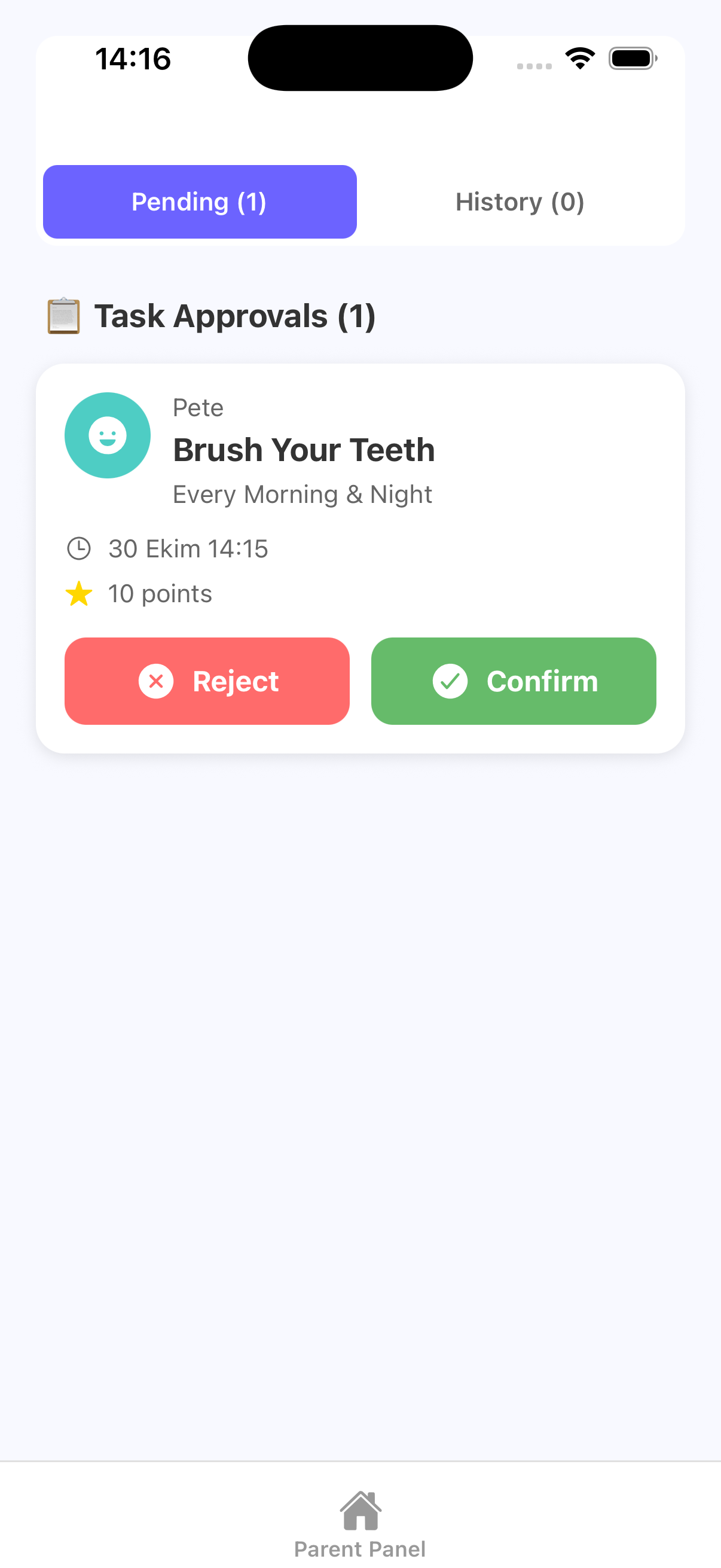This screenshot has width=721, height=1568.
Task: Click the checkmark icon inside Confirm button
Action: [450, 681]
